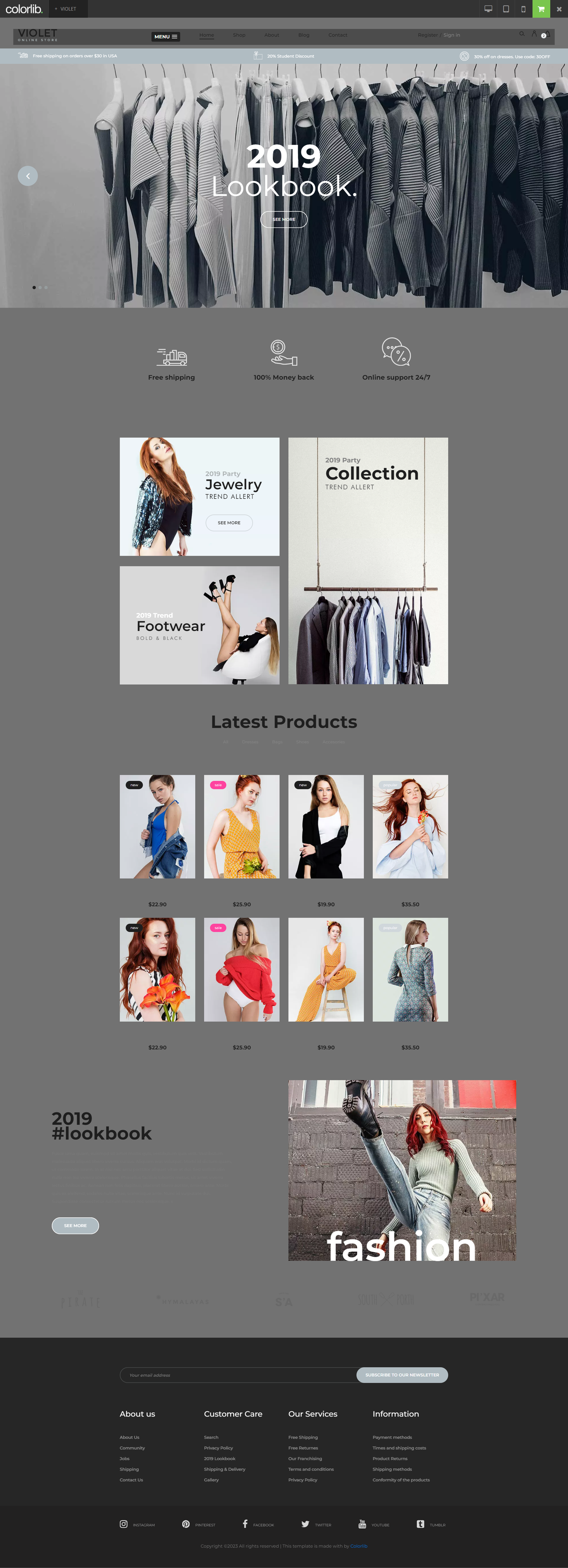This screenshot has width=568, height=1568.
Task: Open the 2019 Party Collection banner
Action: click(x=368, y=560)
